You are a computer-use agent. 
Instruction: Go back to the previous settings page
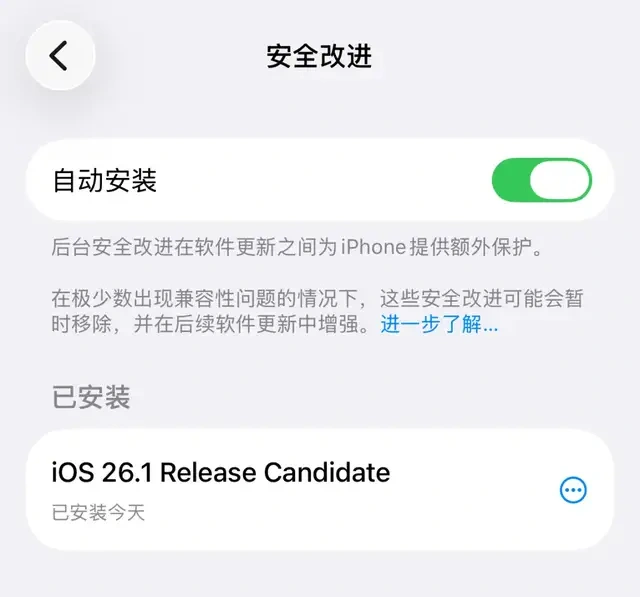tap(60, 56)
